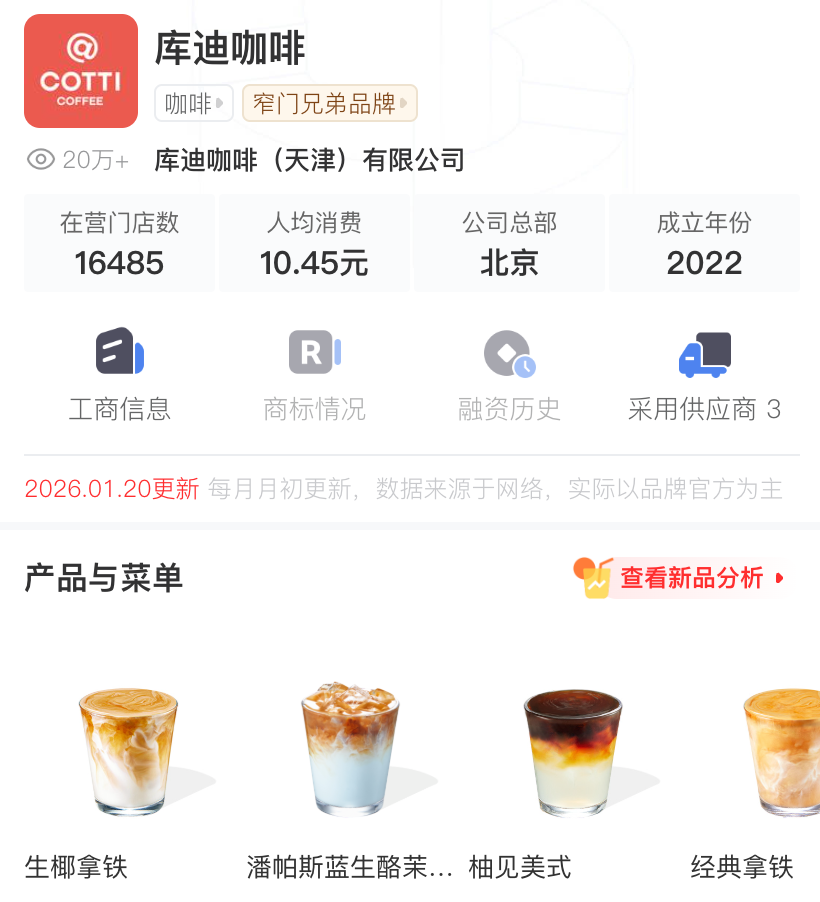
Task: Click the 人均消费 10.45元 stat
Action: coord(314,243)
